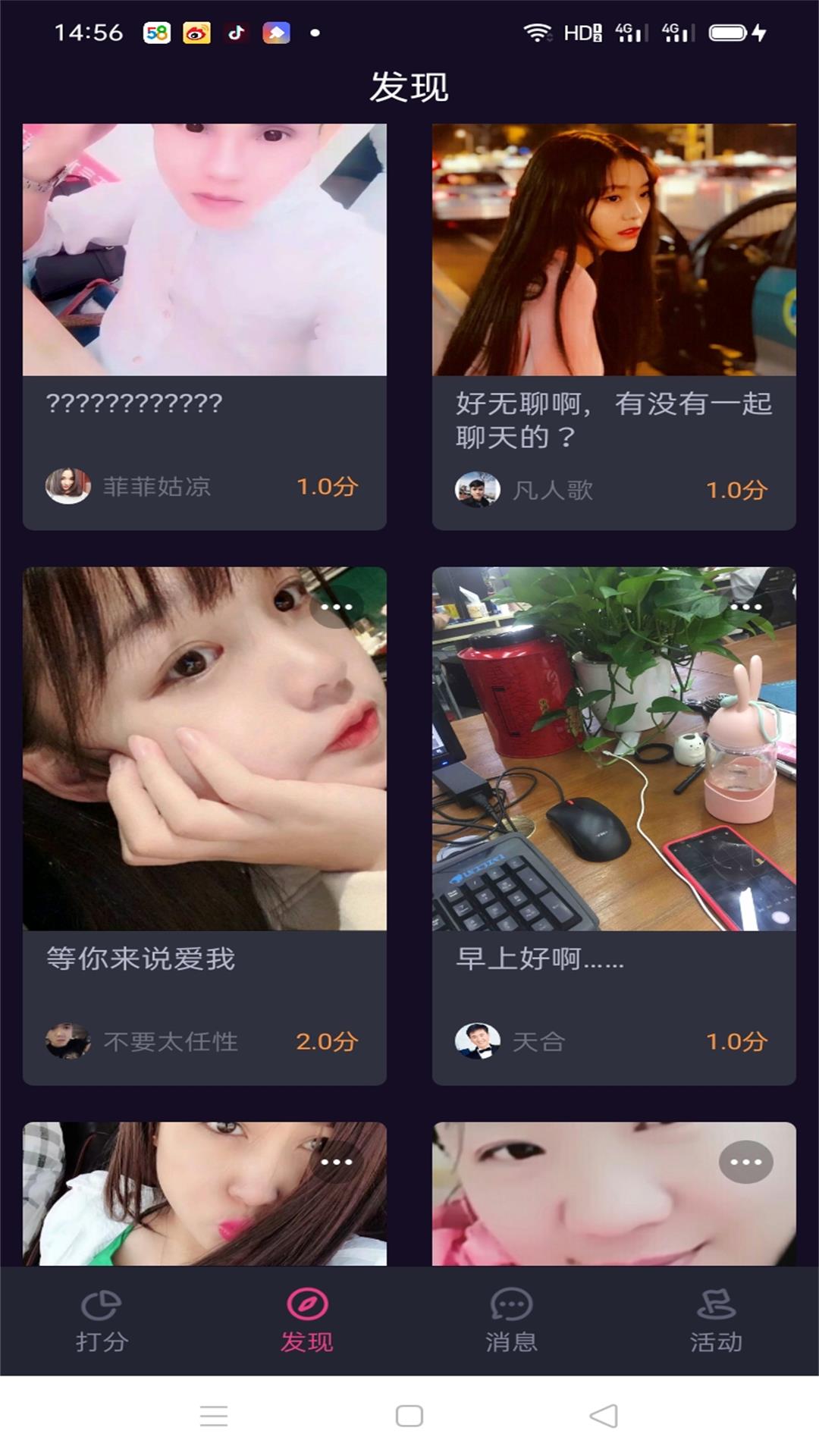Switch to the 打分 tab
819x1456 pixels.
[x=102, y=1321]
